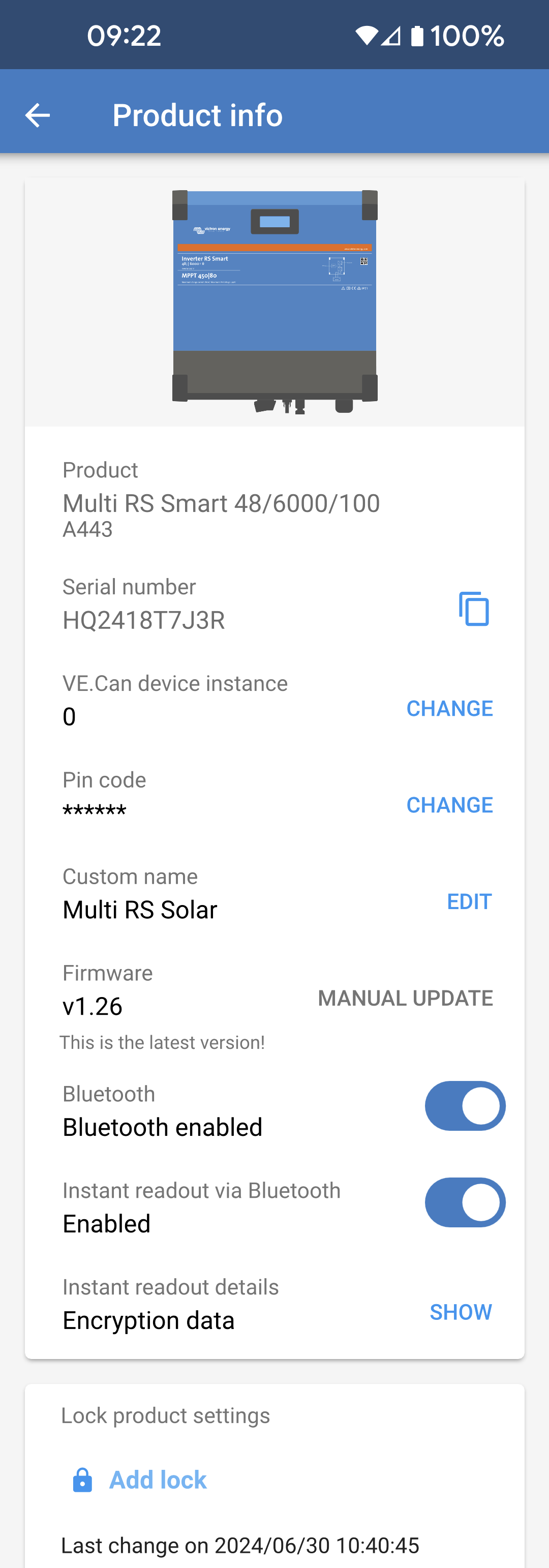Tap the blue lock icon beside Add lock
Viewport: 549px width, 1568px height.
(82, 1480)
